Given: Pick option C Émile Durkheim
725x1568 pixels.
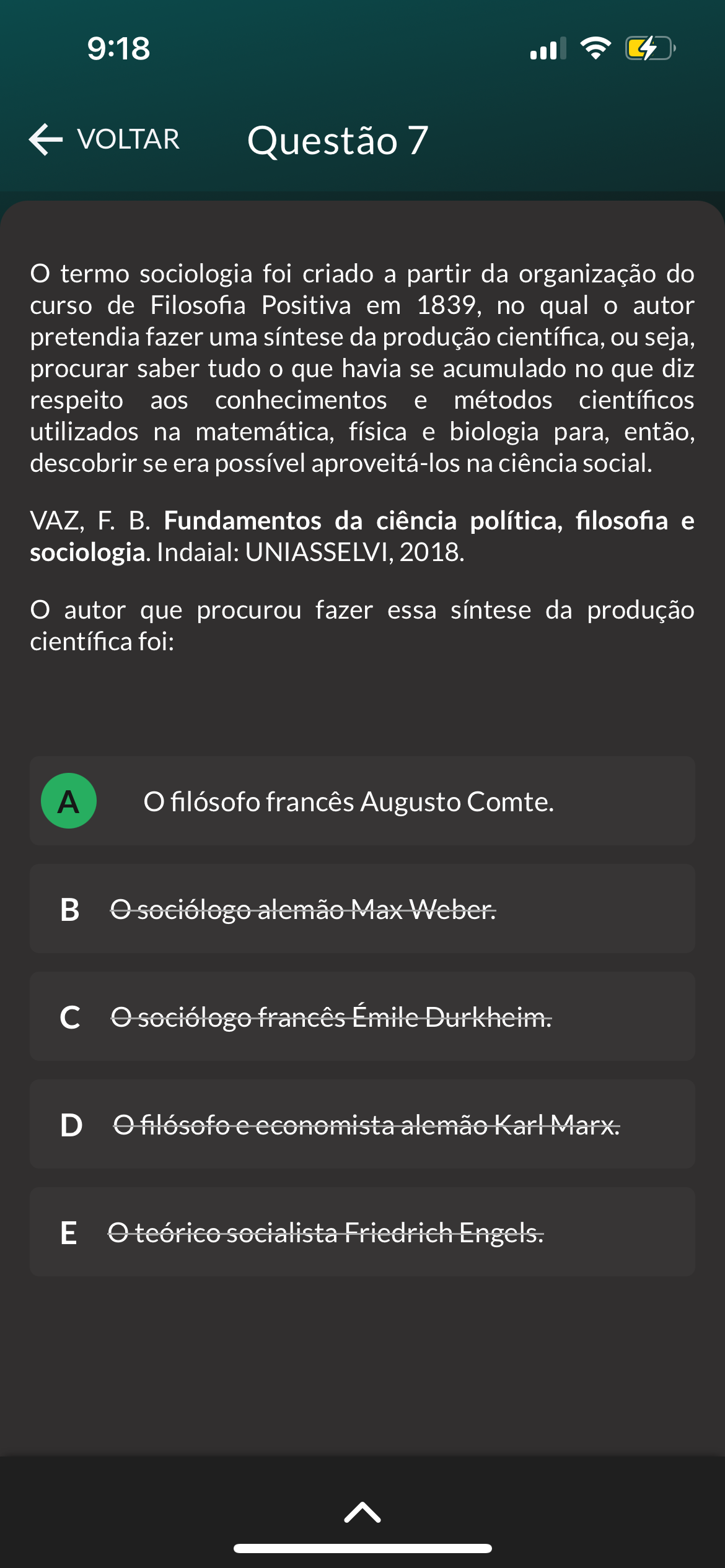Looking at the screenshot, I should (x=362, y=1016).
